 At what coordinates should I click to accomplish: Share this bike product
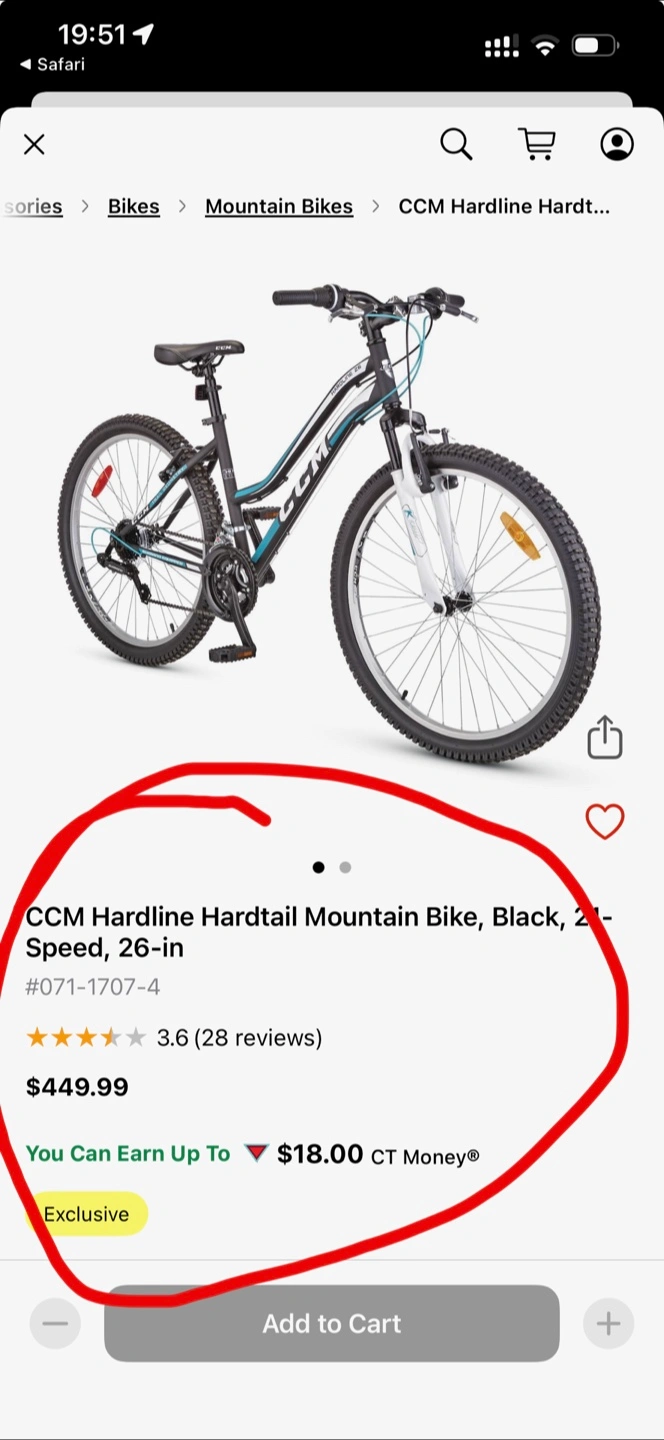(x=605, y=737)
